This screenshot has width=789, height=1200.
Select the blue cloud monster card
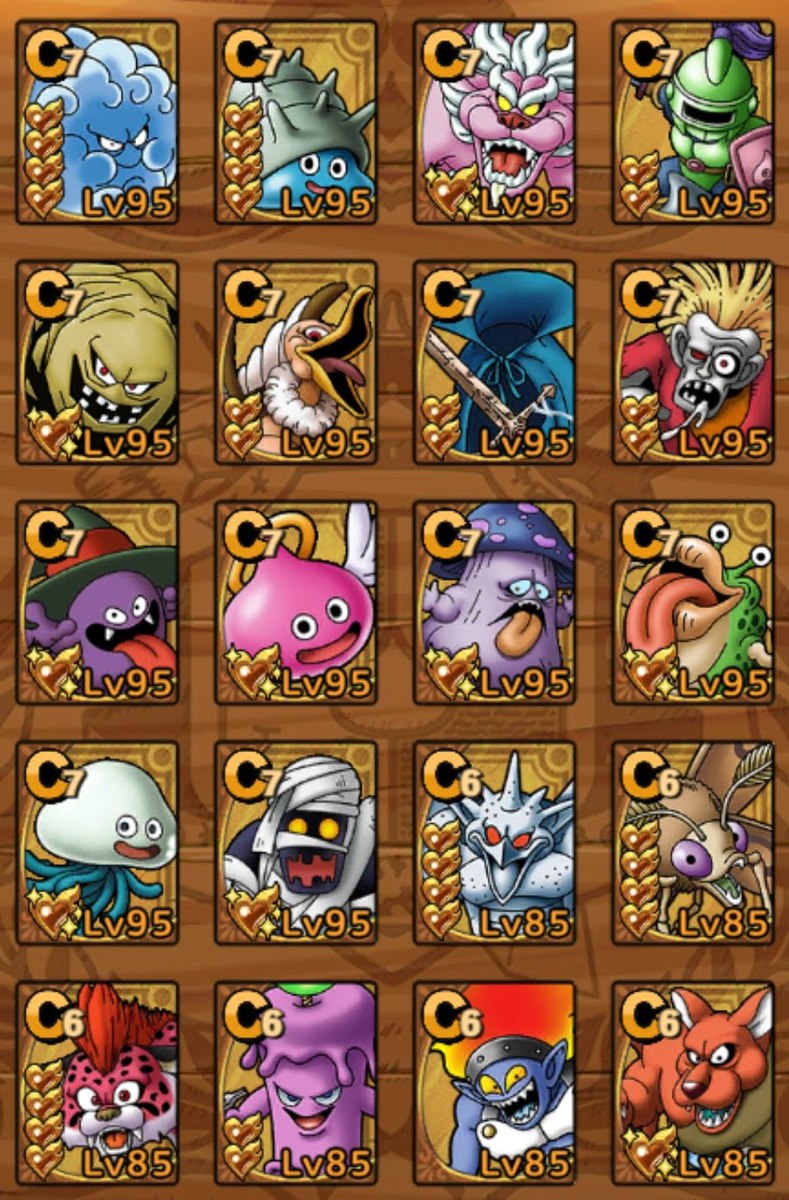click(x=98, y=122)
